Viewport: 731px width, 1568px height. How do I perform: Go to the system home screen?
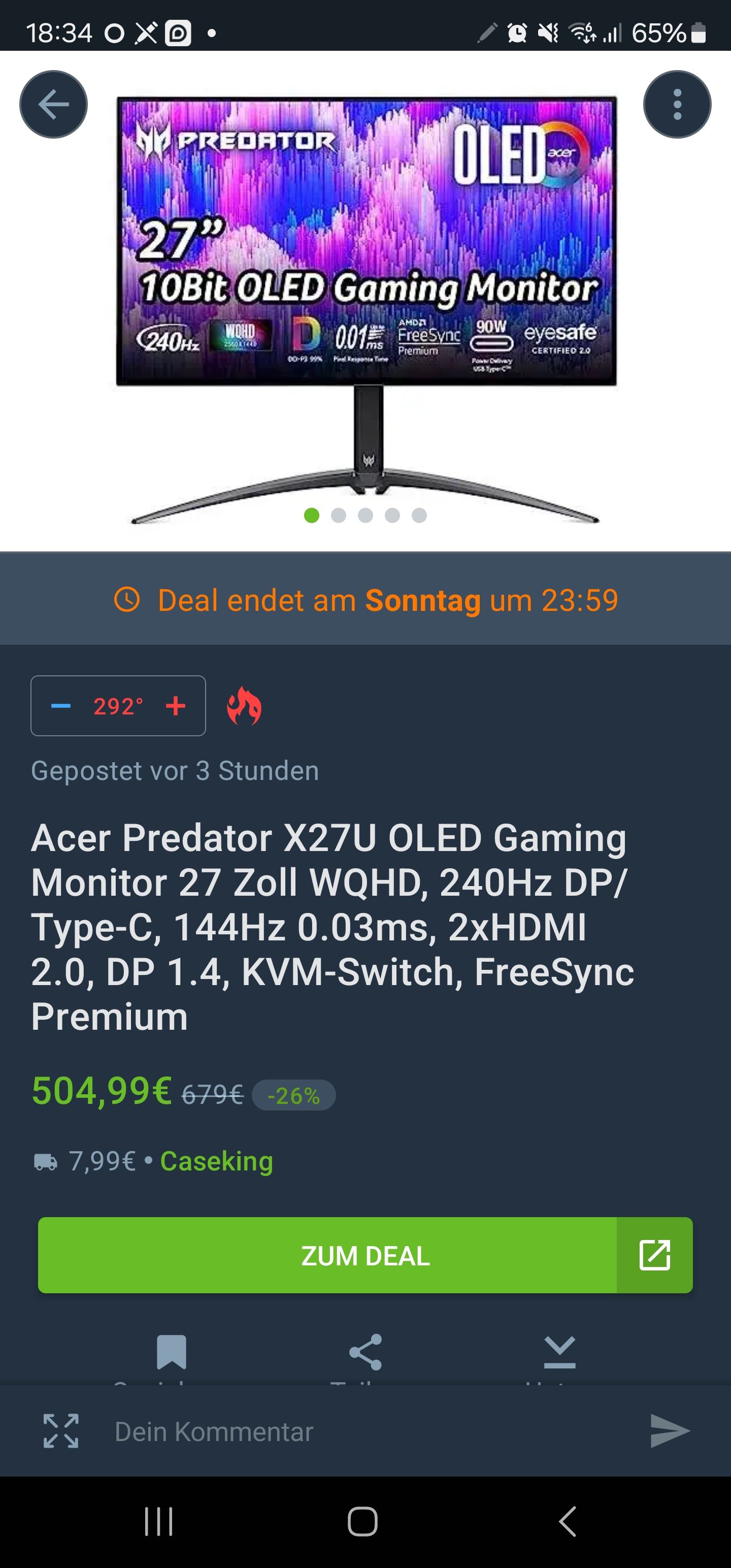363,1522
